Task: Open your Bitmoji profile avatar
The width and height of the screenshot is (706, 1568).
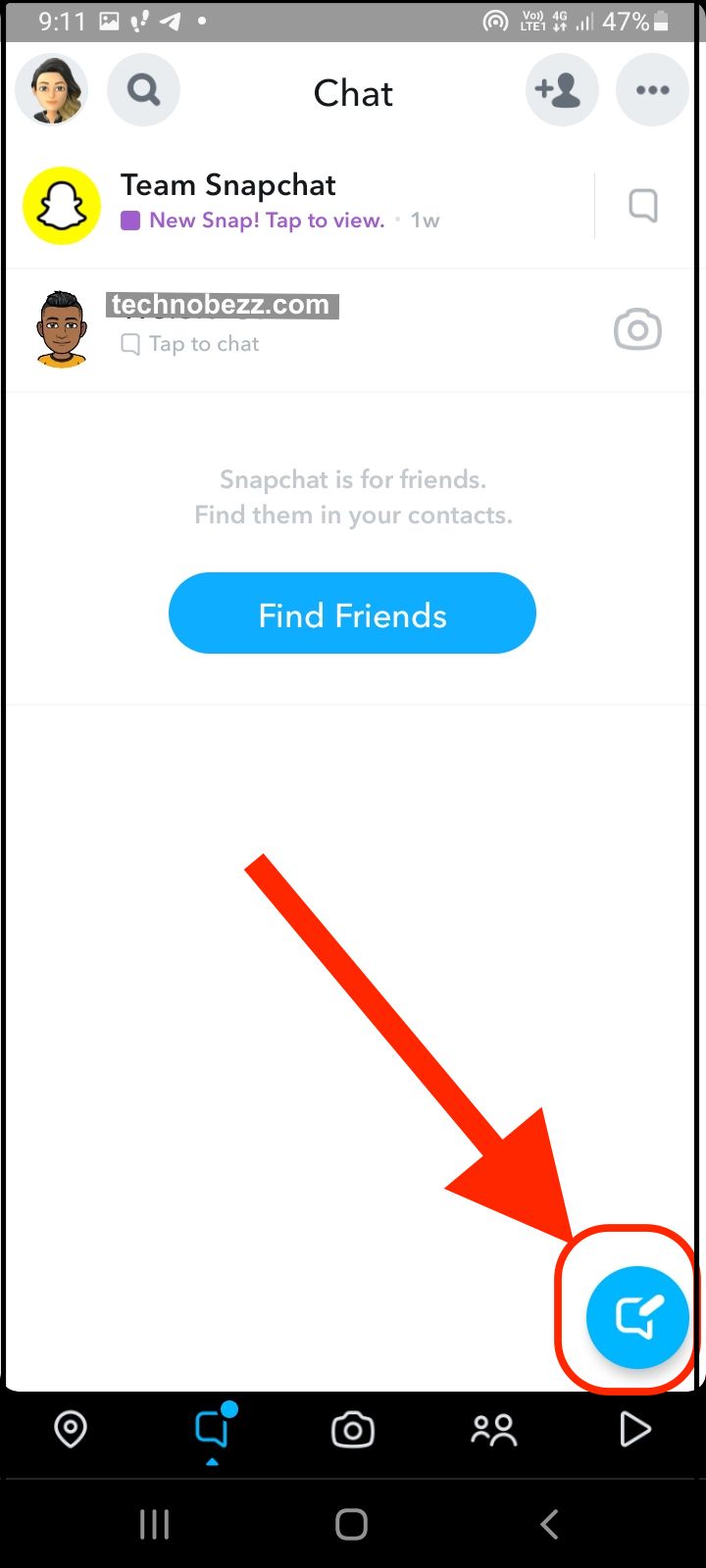Action: coord(52,90)
